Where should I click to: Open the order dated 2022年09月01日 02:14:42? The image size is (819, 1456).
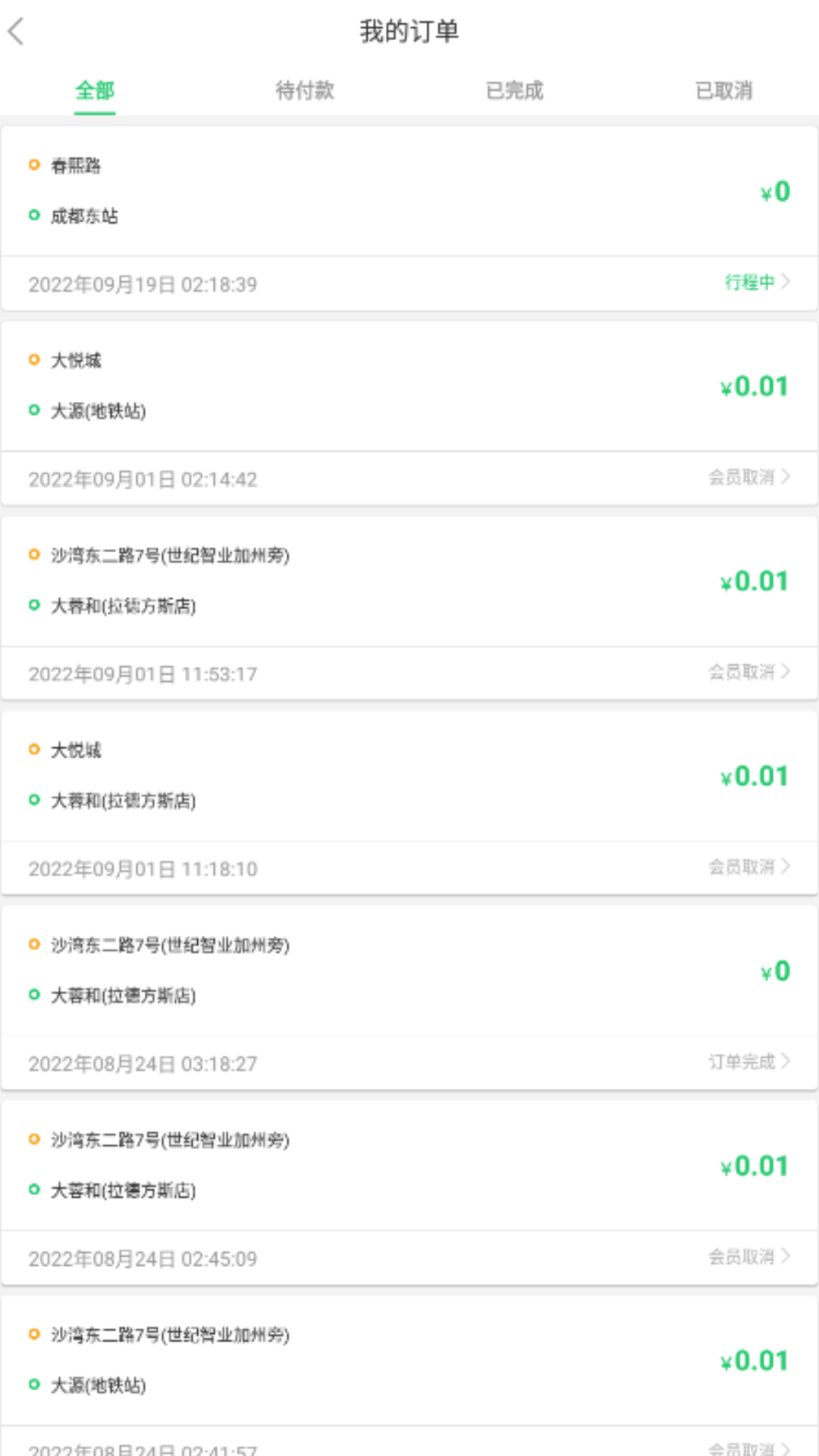point(409,413)
